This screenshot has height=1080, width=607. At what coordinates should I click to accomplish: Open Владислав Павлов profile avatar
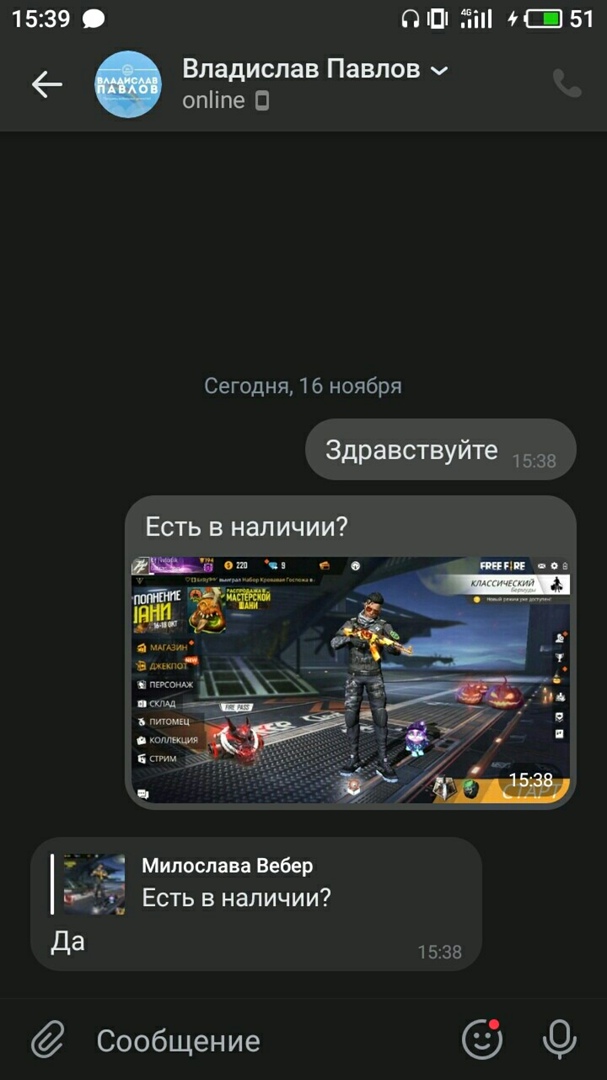pyautogui.click(x=127, y=85)
